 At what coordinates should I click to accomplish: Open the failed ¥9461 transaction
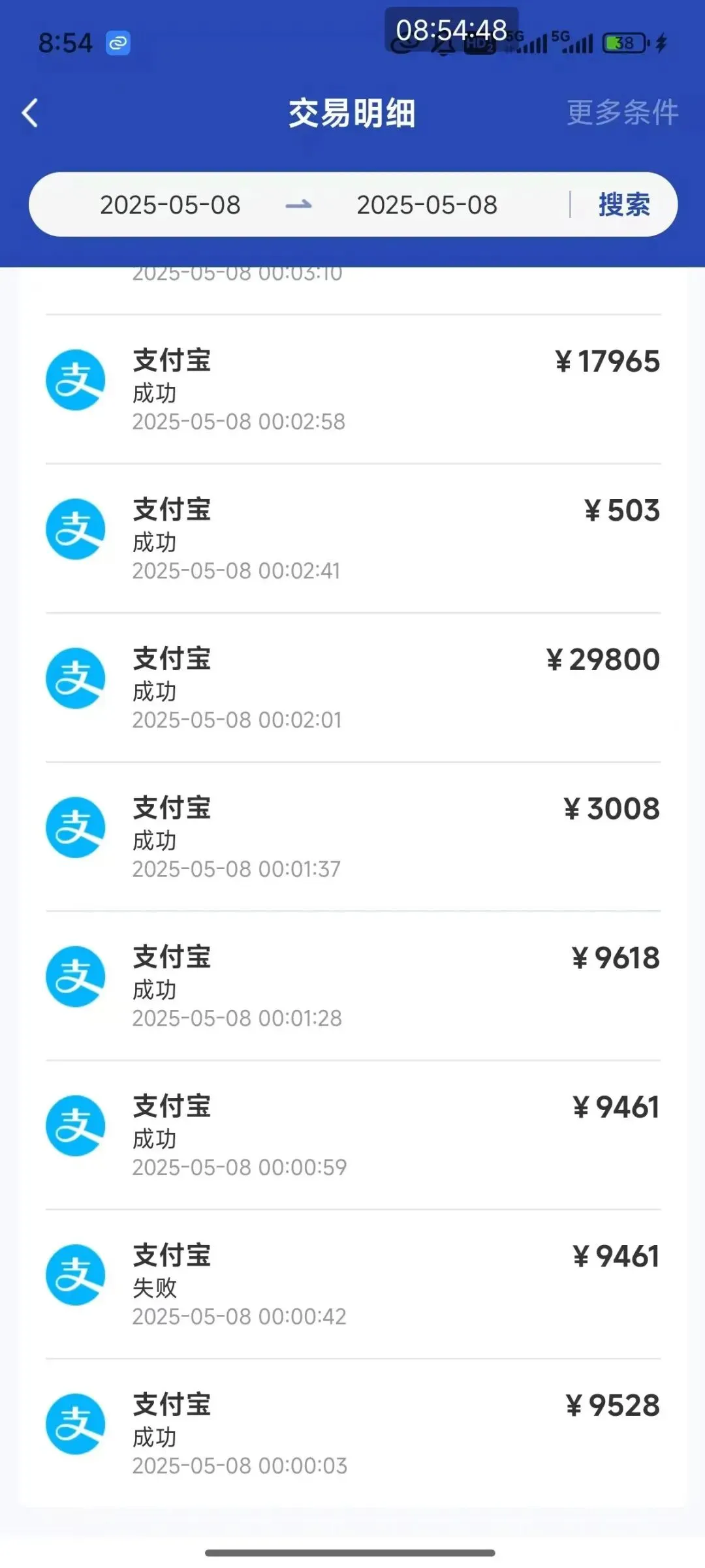(352, 1284)
